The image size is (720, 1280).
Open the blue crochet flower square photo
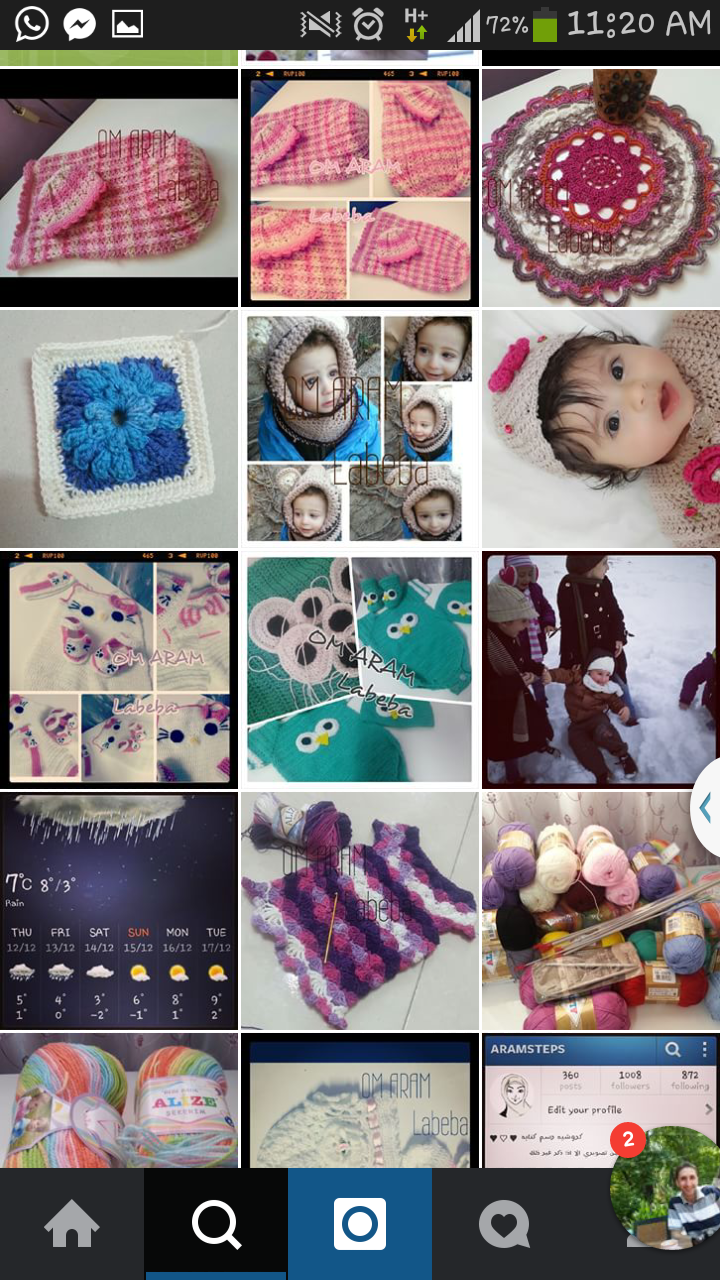pyautogui.click(x=119, y=428)
